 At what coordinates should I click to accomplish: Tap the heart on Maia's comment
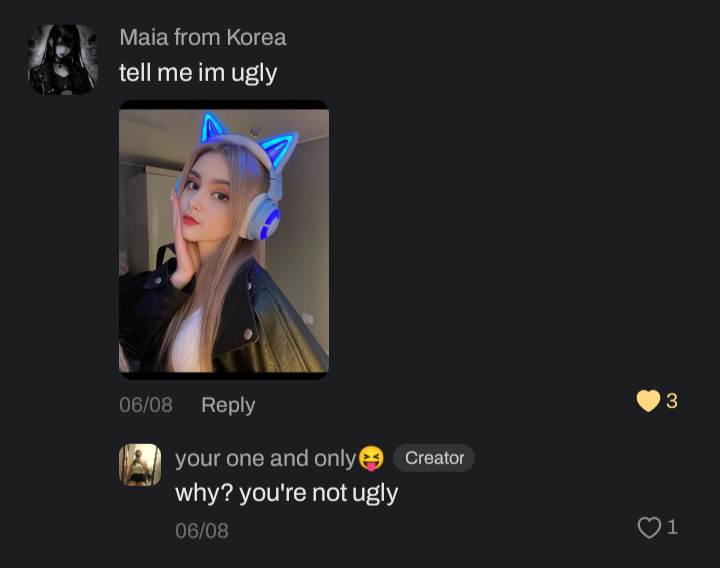648,401
